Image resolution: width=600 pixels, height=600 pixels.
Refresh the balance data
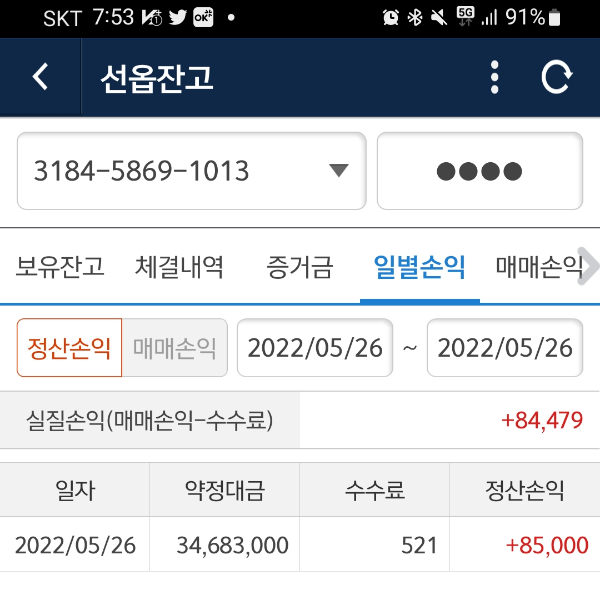point(556,77)
